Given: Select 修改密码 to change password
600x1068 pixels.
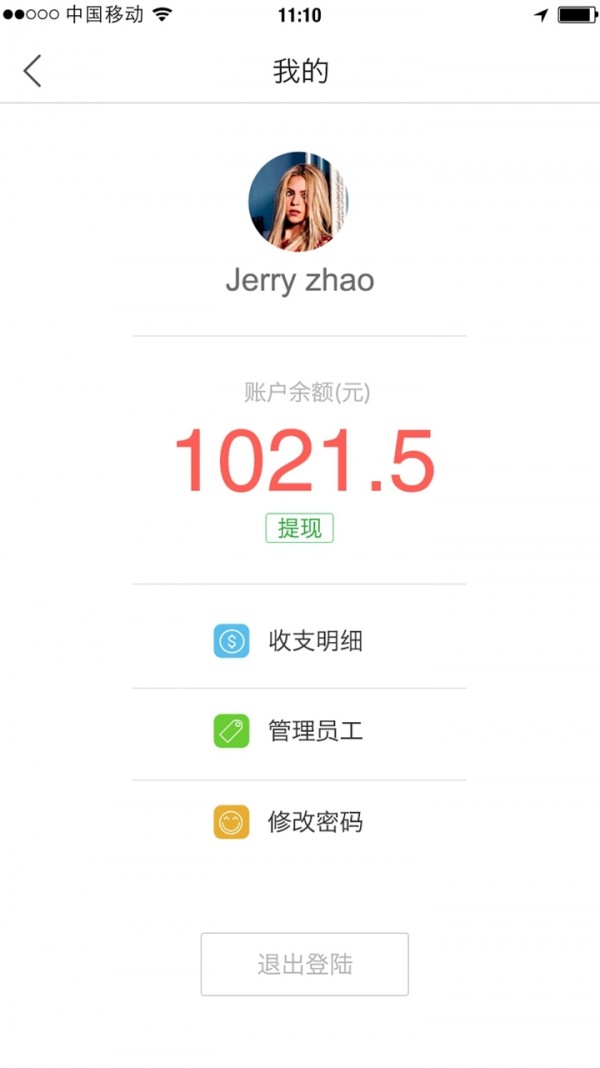Looking at the screenshot, I should [x=299, y=822].
